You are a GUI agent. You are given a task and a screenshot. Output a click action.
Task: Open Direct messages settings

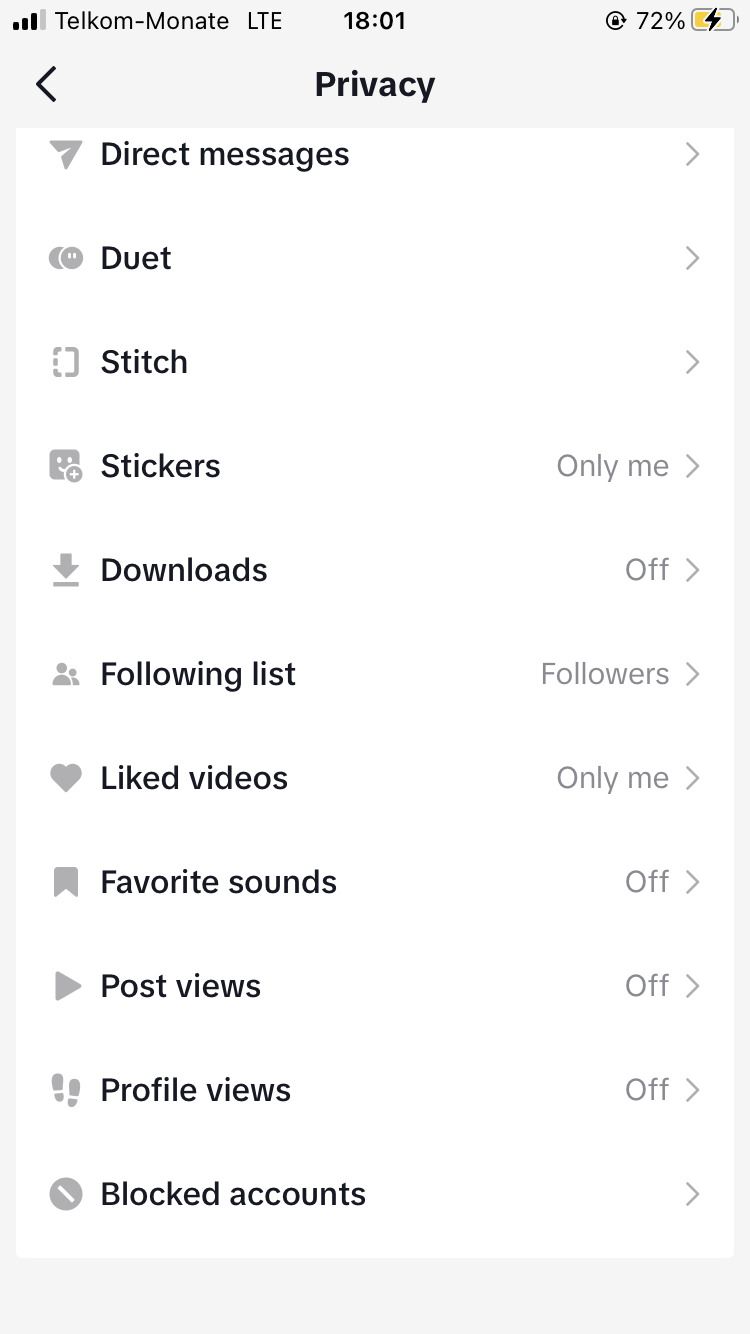(374, 155)
